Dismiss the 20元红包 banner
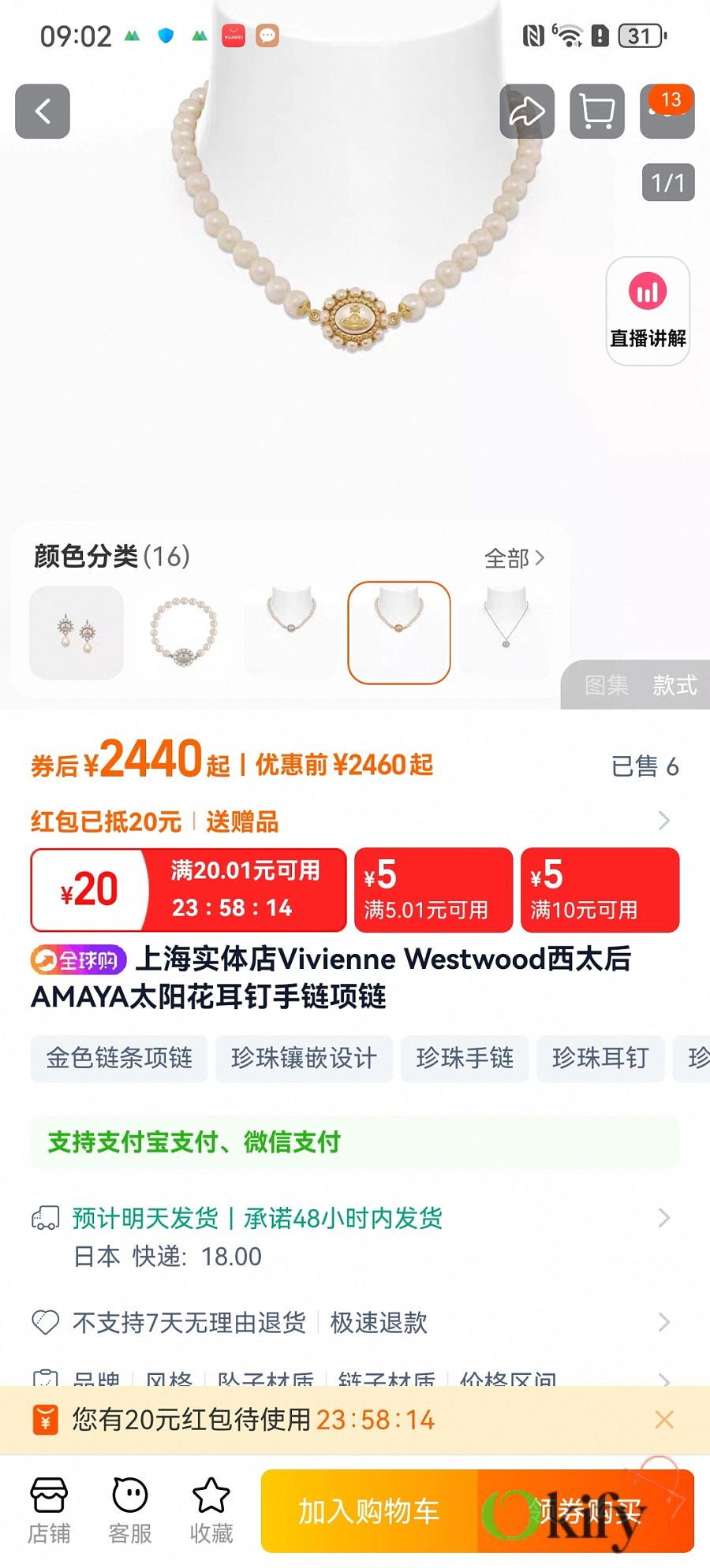Image resolution: width=710 pixels, height=1568 pixels. [x=664, y=1420]
